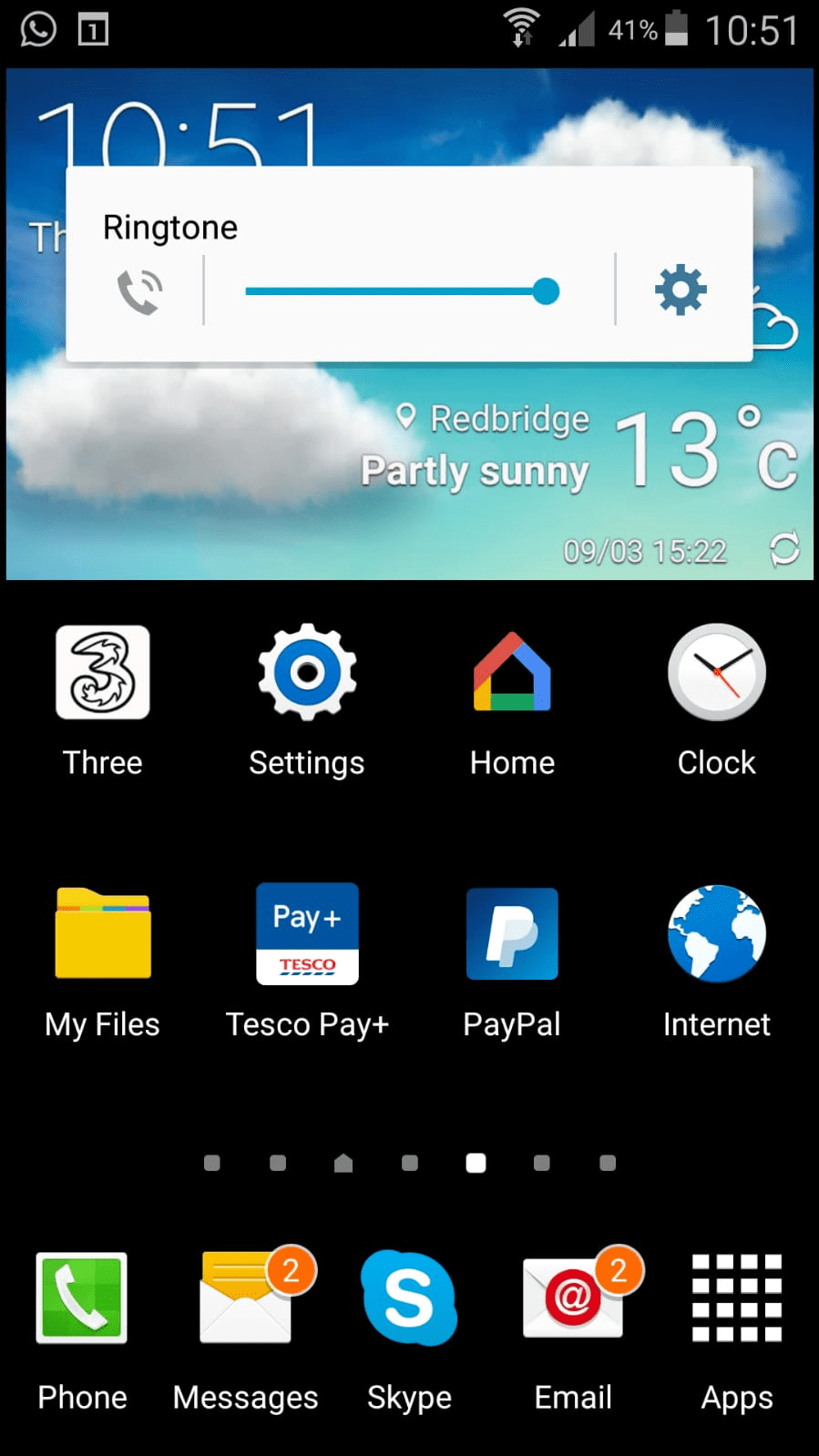The image size is (819, 1456).
Task: Open the Phone dialer
Action: 82,1298
